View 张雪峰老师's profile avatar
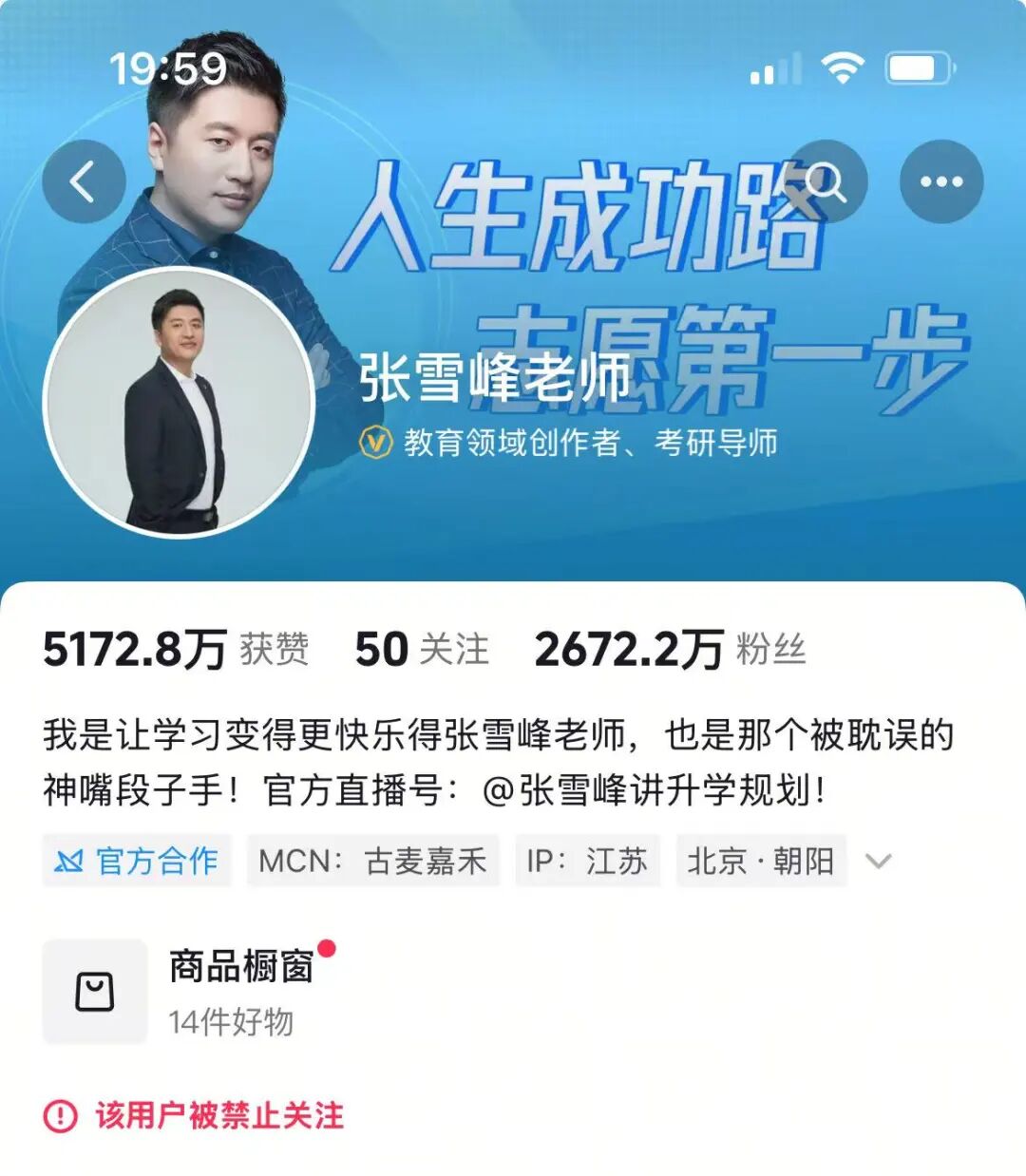 click(x=179, y=403)
